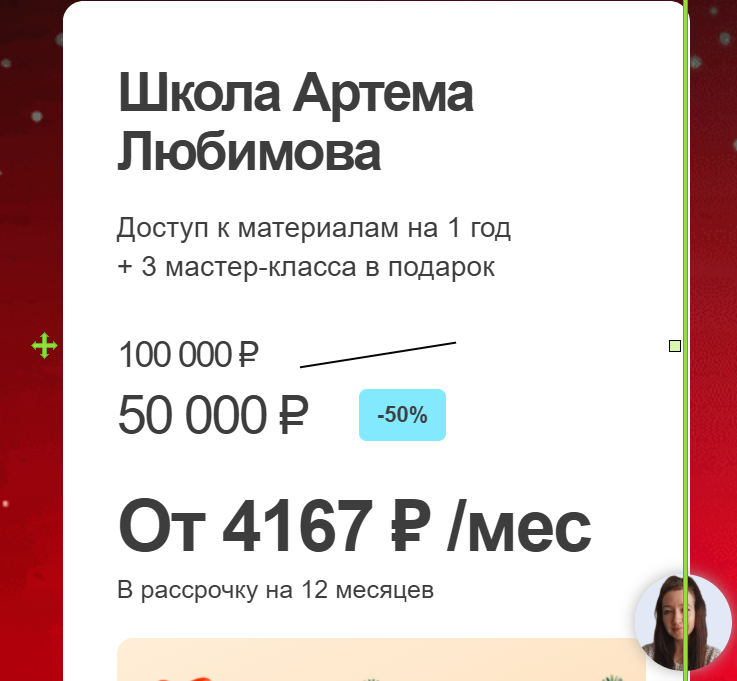Select the green move handle of the block
Viewport: 737px width, 681px height.
point(44,346)
